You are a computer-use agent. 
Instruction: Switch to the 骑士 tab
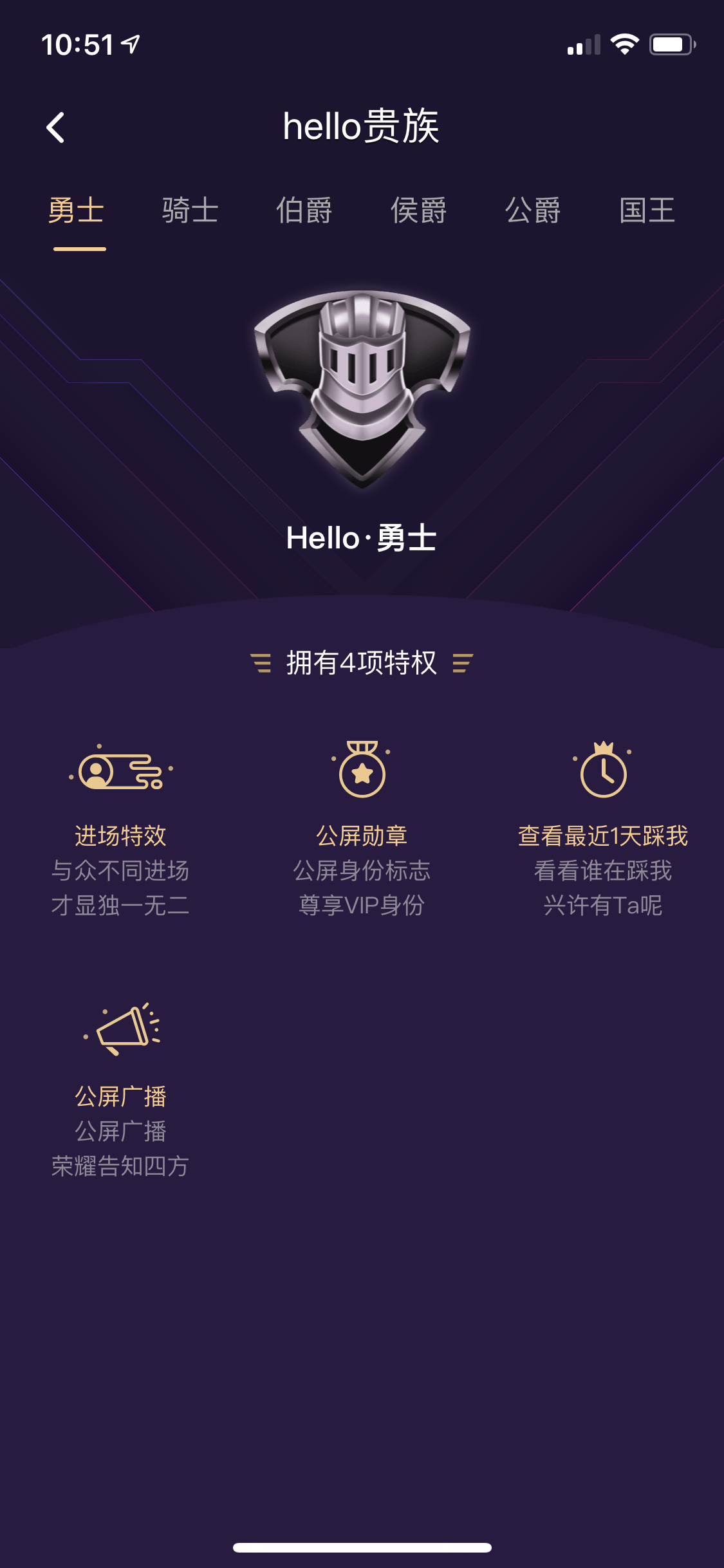pyautogui.click(x=190, y=210)
